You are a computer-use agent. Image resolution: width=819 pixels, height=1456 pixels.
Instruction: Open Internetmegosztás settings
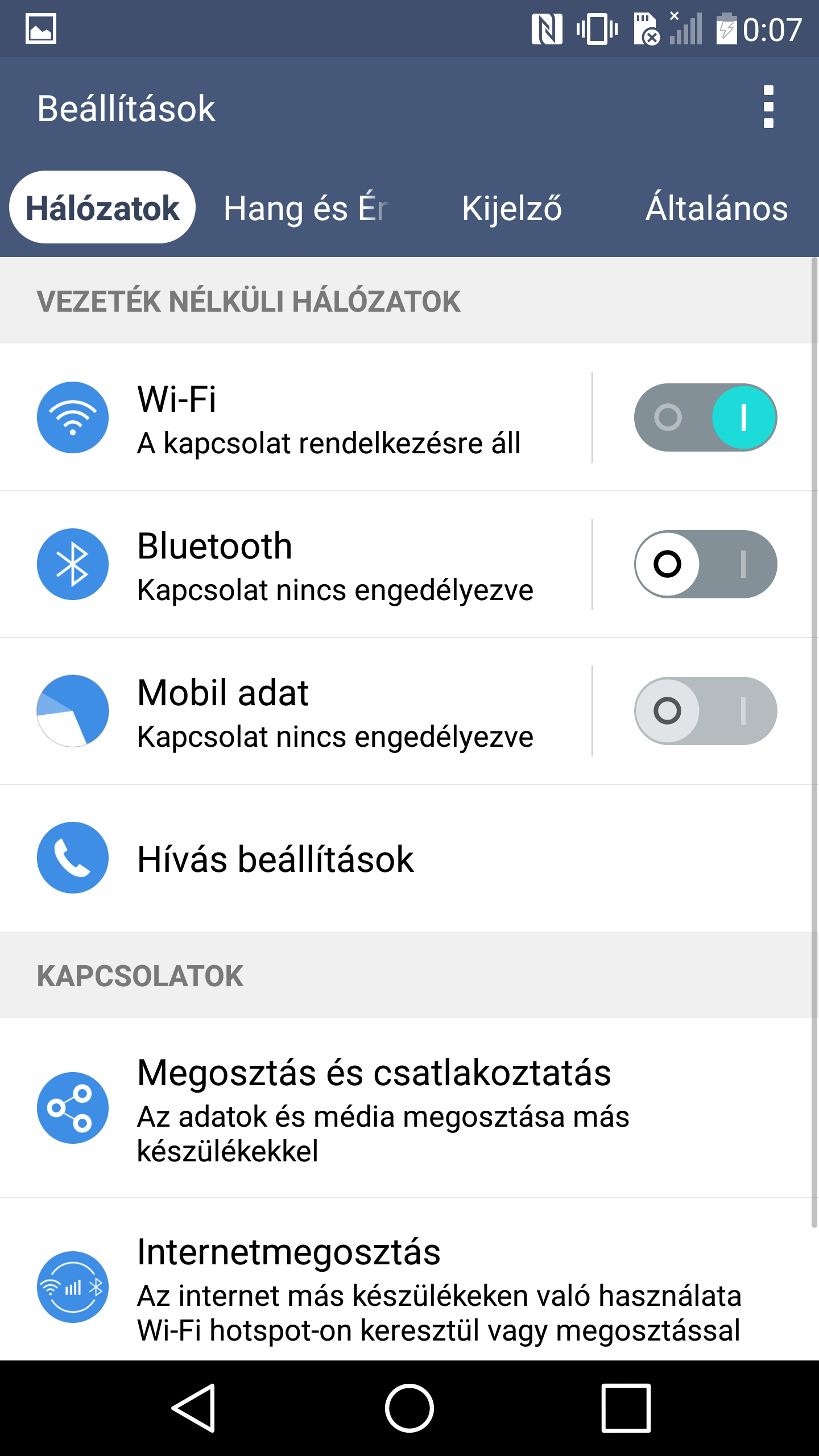click(x=438, y=1288)
